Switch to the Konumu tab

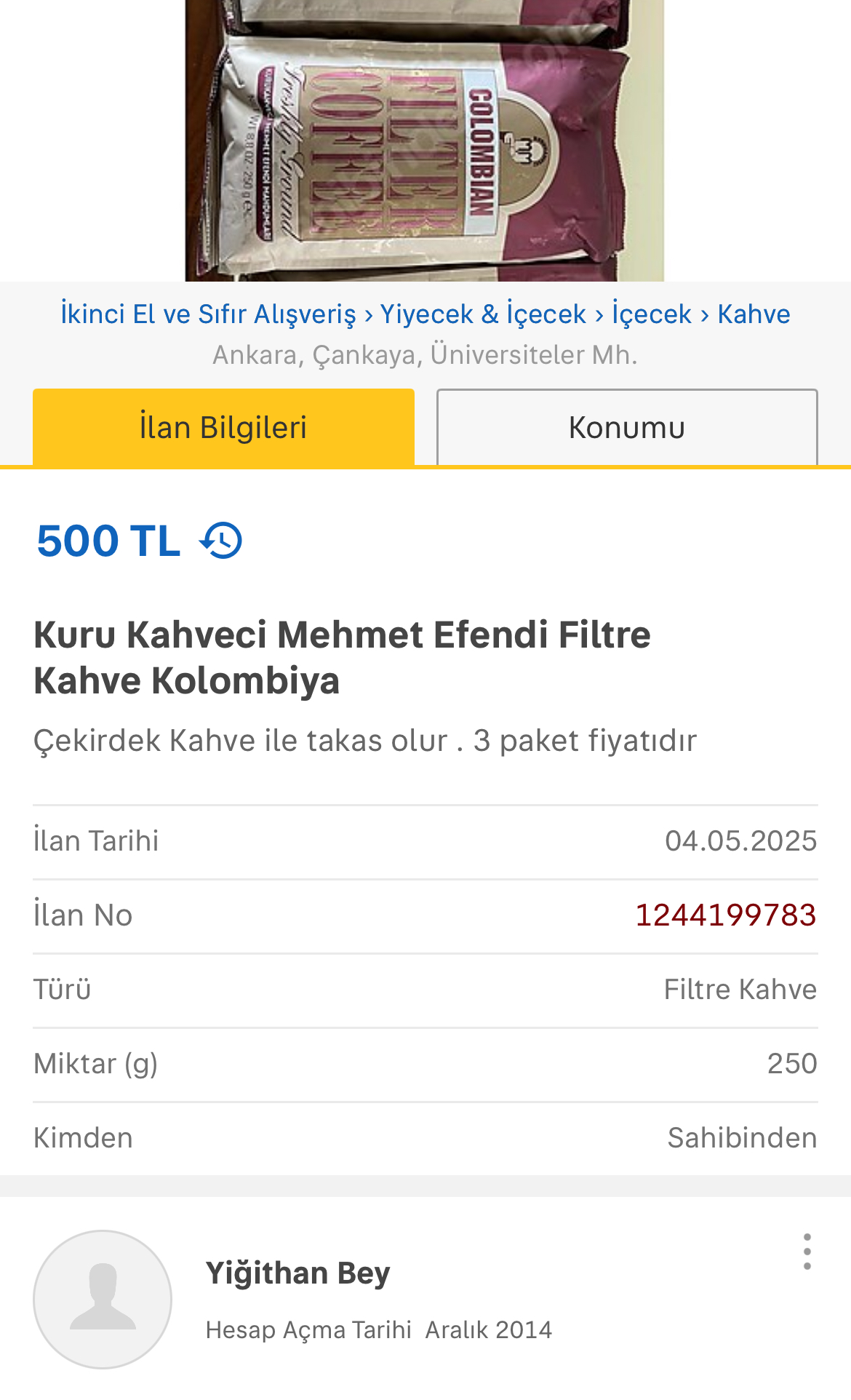(627, 427)
